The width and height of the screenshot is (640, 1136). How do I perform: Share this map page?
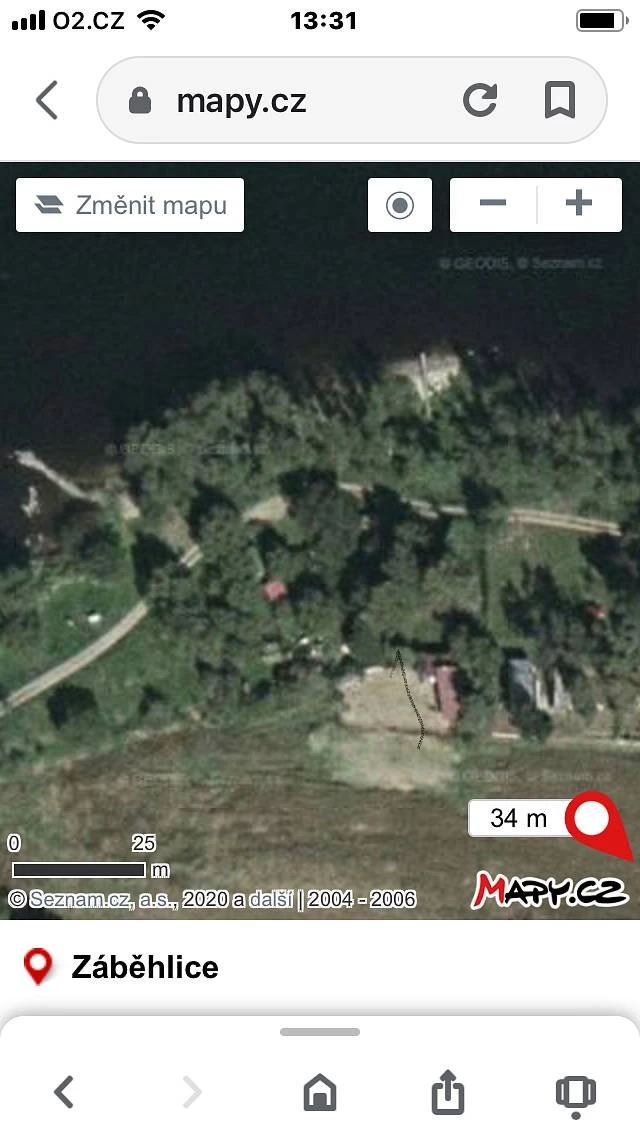pos(448,1092)
